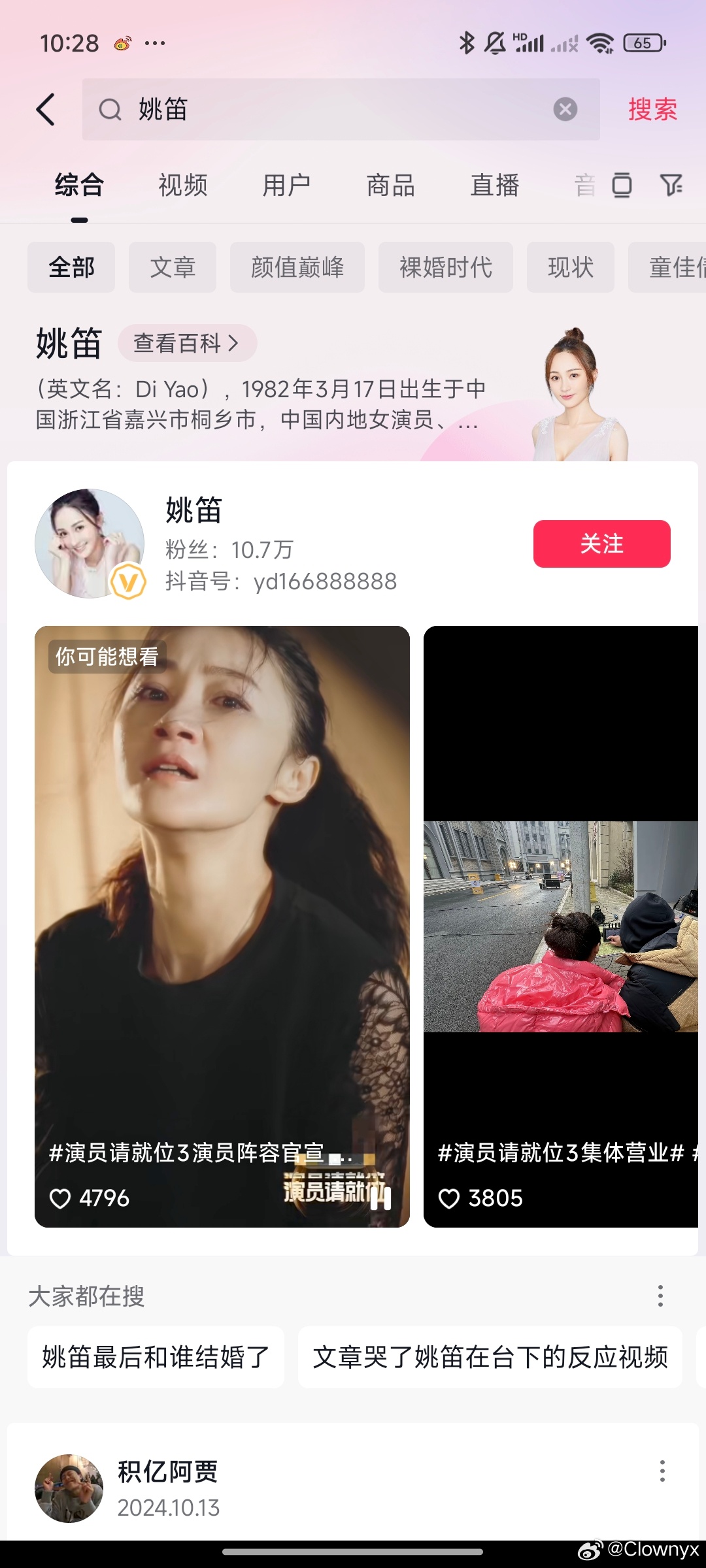
Task: Open the 商品 tab
Action: (x=389, y=186)
